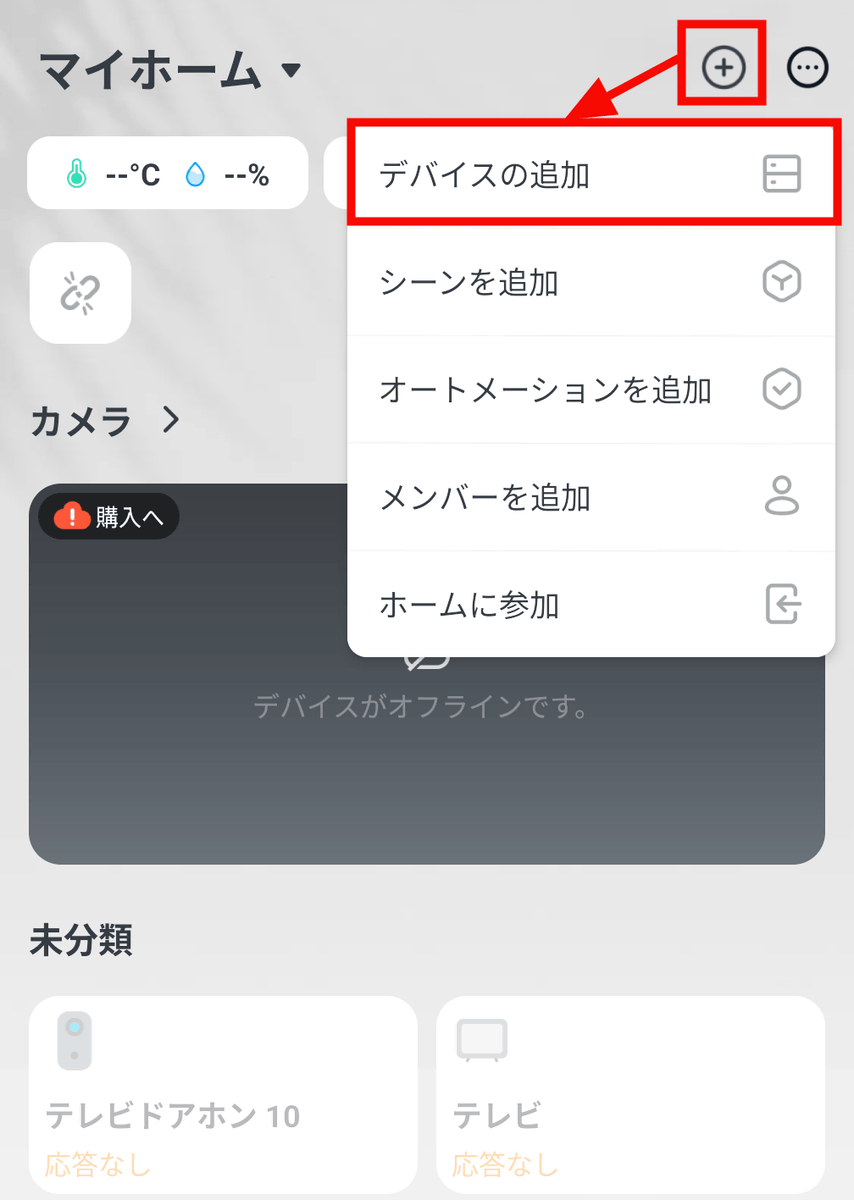
Task: Tap the plus icon to add items
Action: (x=723, y=68)
